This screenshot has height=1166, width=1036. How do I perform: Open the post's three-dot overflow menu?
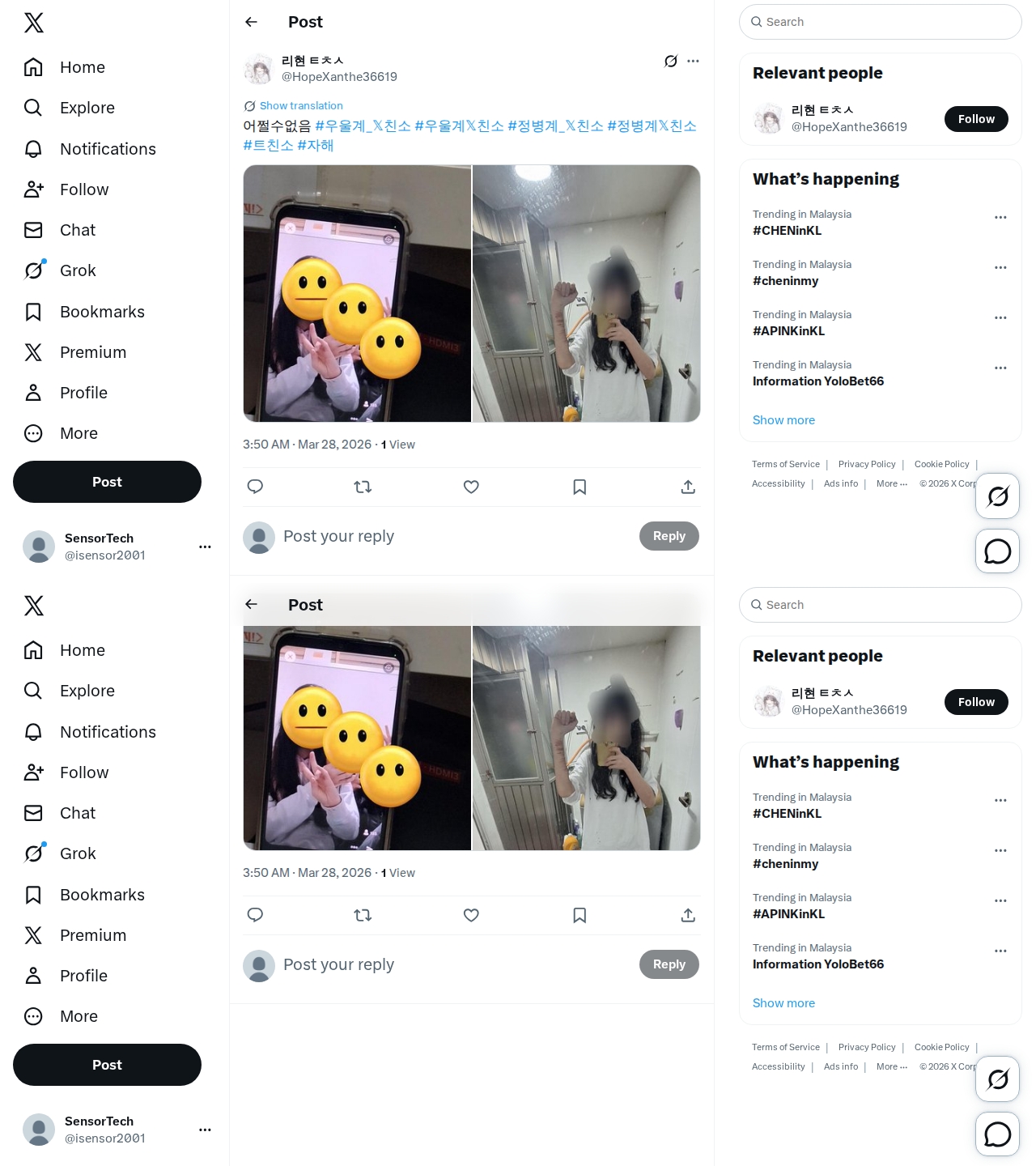pyautogui.click(x=693, y=61)
